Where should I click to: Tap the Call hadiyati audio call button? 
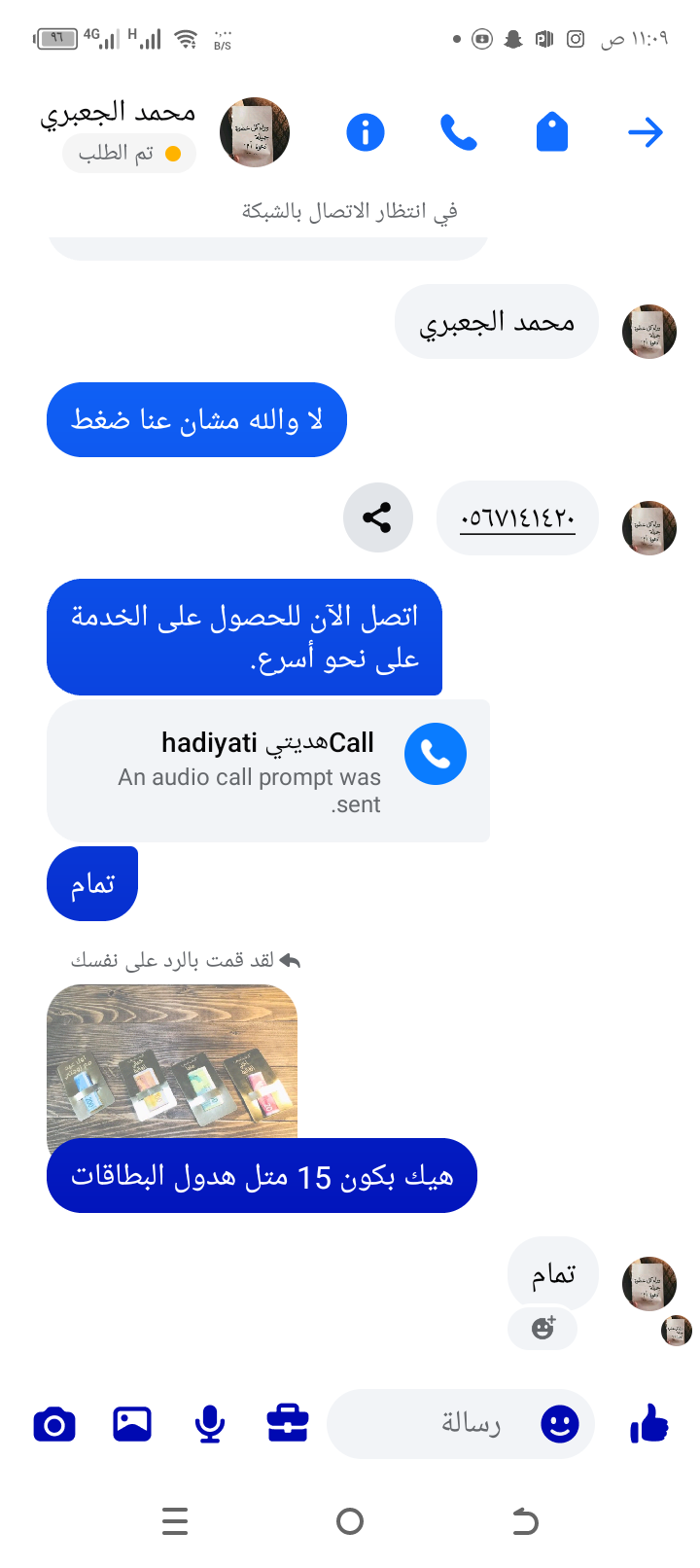coord(435,754)
